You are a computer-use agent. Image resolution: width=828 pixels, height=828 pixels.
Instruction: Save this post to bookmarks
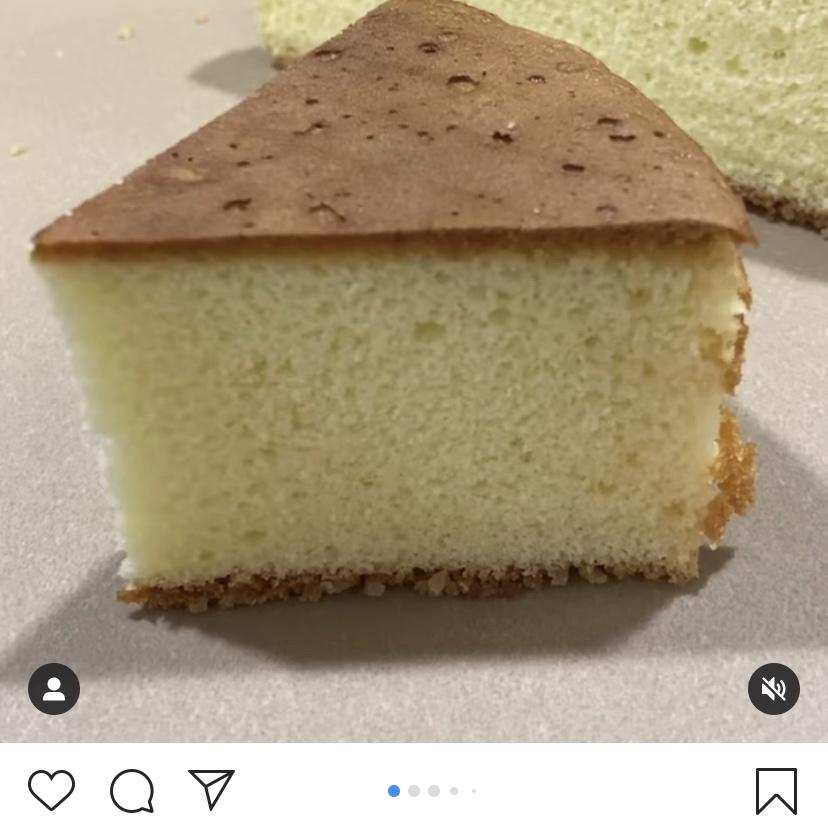coord(776,790)
